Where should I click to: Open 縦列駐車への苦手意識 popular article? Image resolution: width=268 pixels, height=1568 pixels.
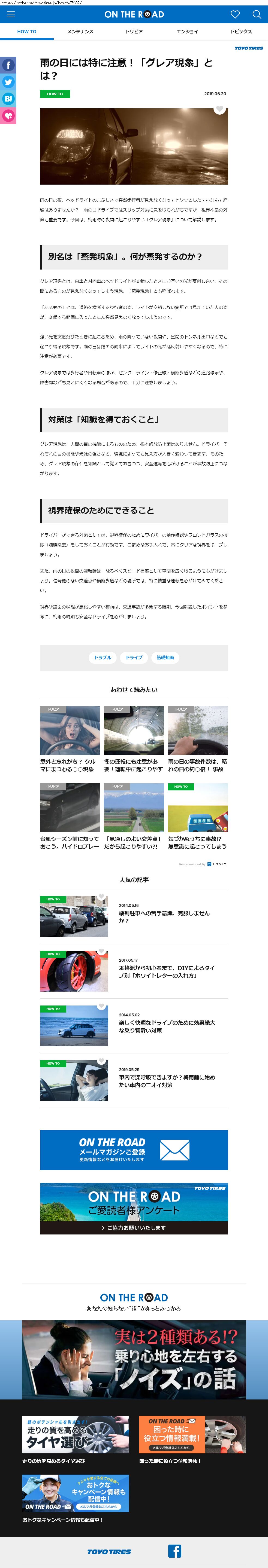point(164,917)
